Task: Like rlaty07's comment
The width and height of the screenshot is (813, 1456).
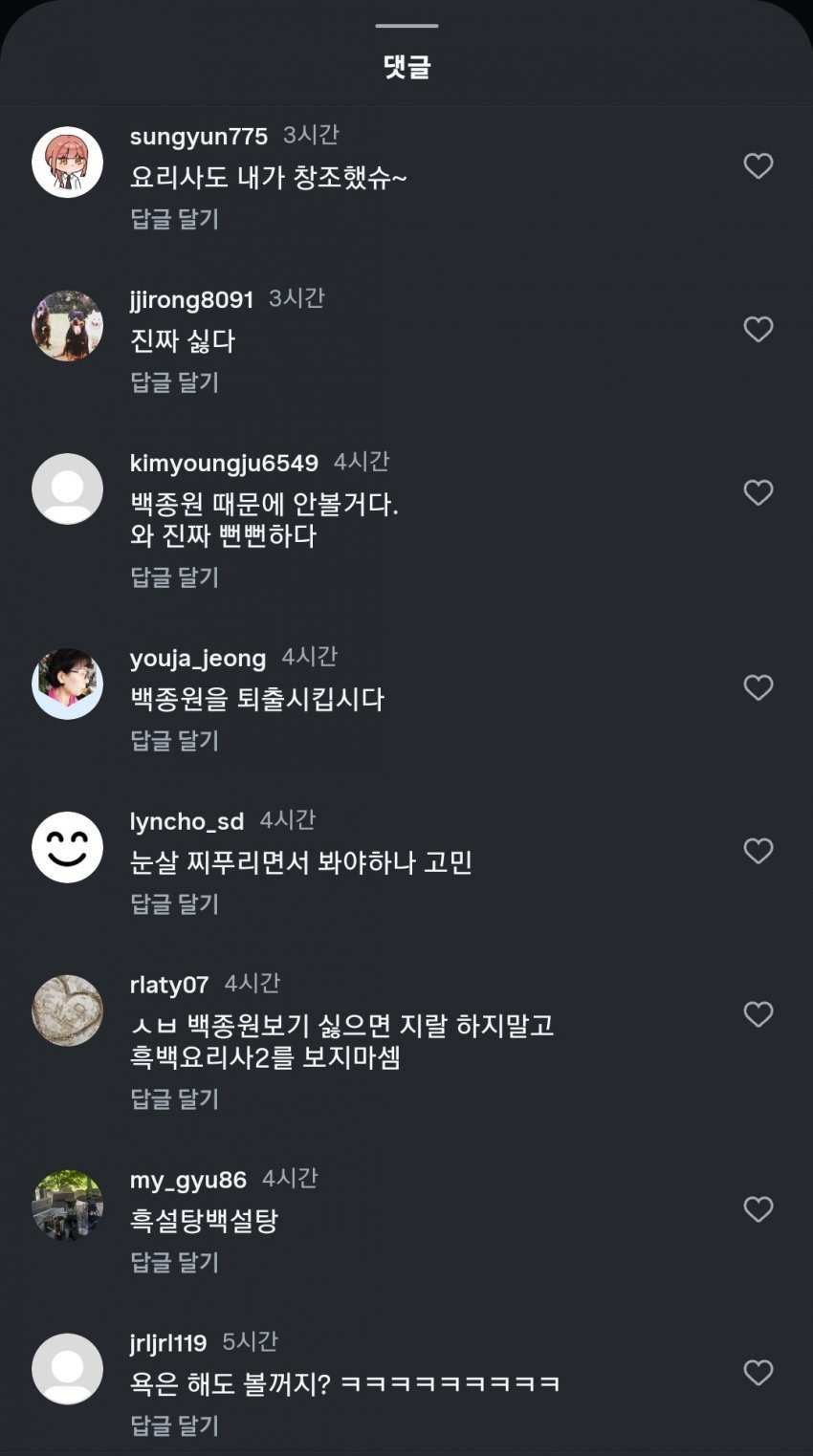Action: (758, 1014)
